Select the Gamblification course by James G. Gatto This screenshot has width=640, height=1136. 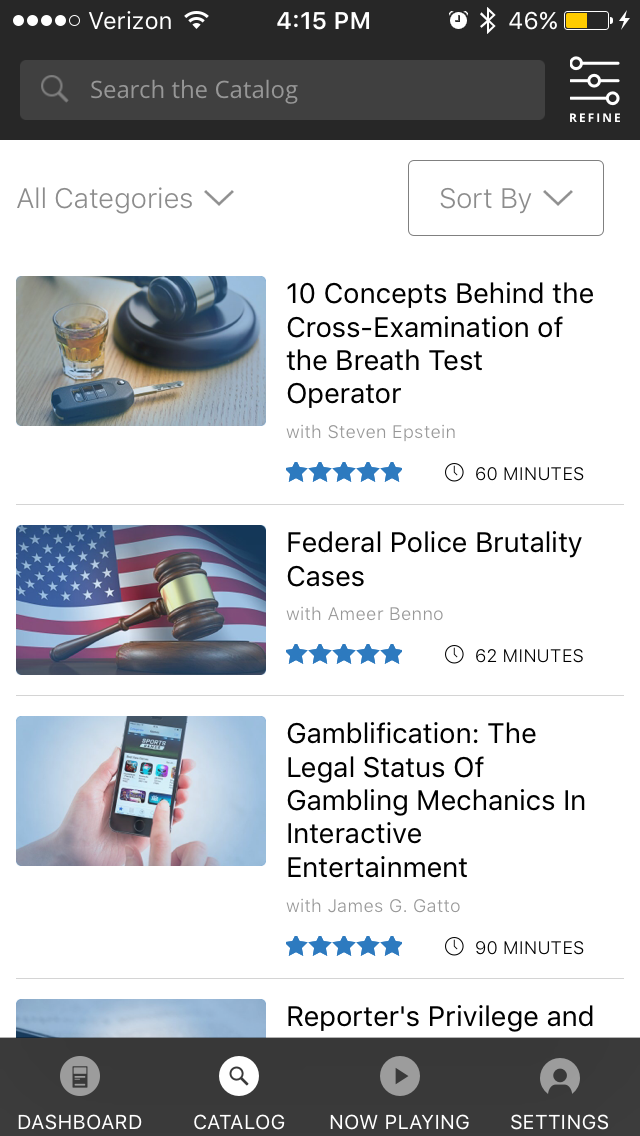click(436, 799)
